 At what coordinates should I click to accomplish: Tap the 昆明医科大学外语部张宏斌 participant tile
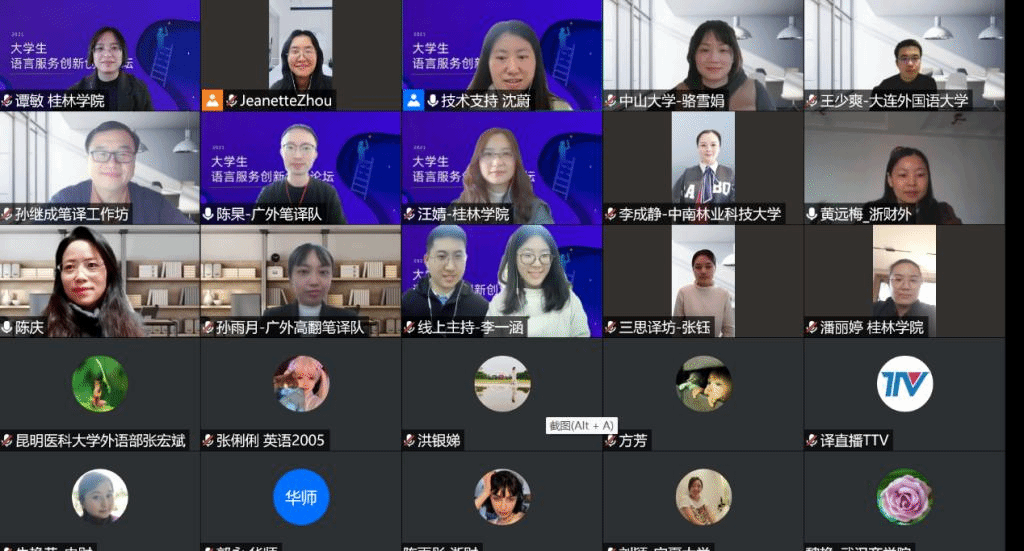pos(100,393)
